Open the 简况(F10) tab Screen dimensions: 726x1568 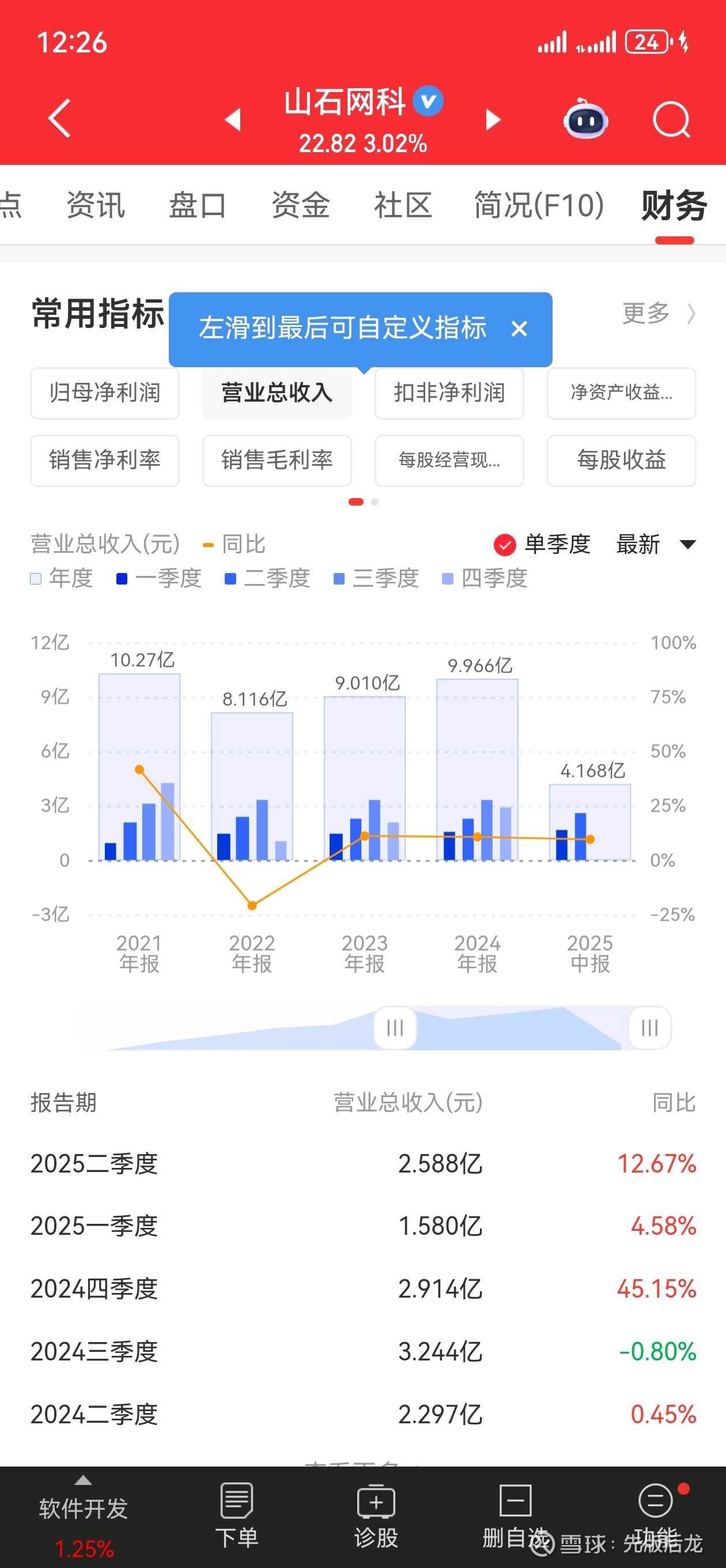pyautogui.click(x=539, y=205)
